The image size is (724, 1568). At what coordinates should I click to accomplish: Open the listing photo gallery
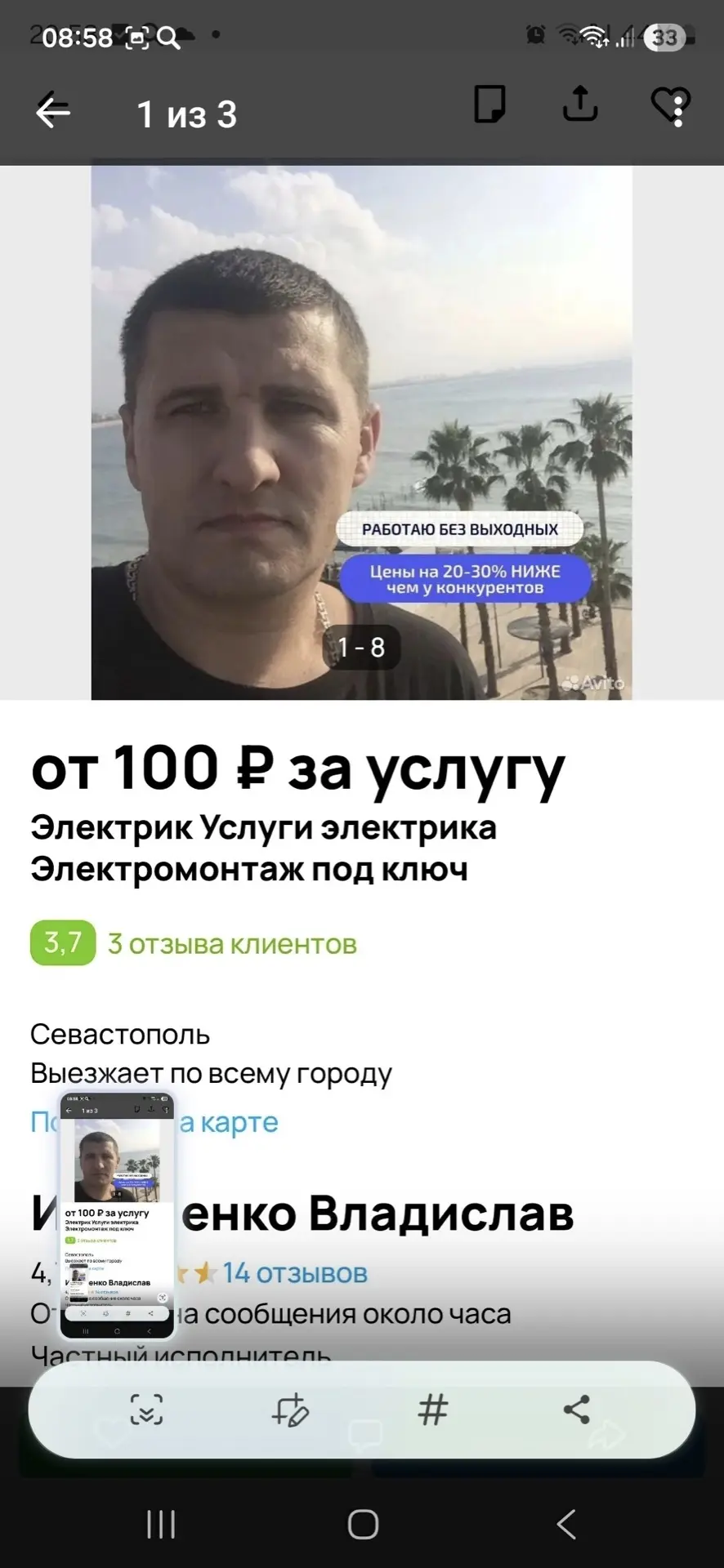(361, 433)
